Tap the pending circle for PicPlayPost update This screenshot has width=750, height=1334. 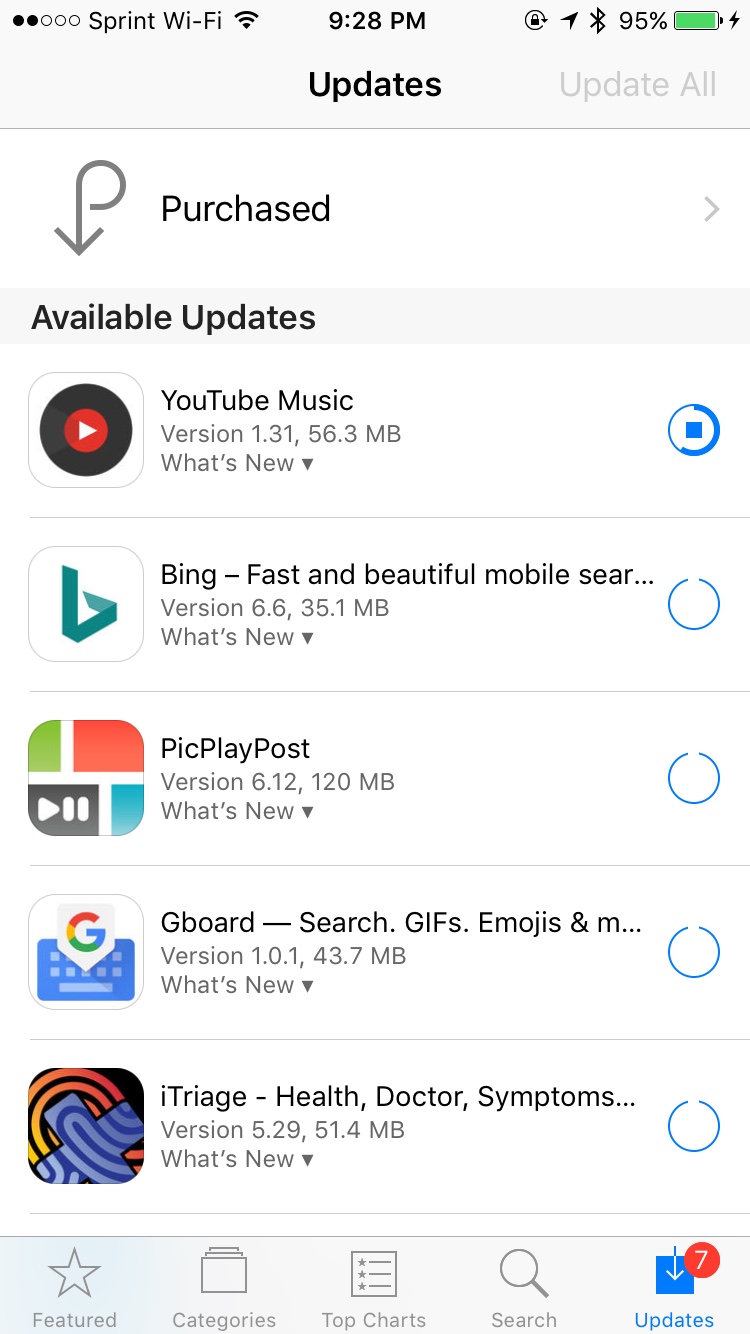point(693,779)
